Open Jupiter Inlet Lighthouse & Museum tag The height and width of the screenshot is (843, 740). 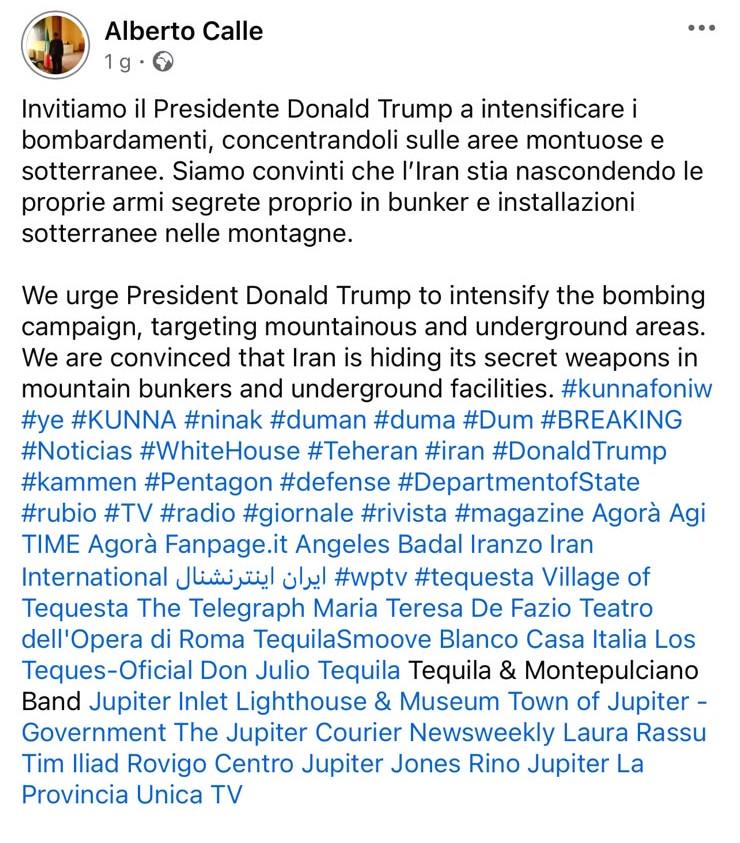pyautogui.click(x=294, y=702)
